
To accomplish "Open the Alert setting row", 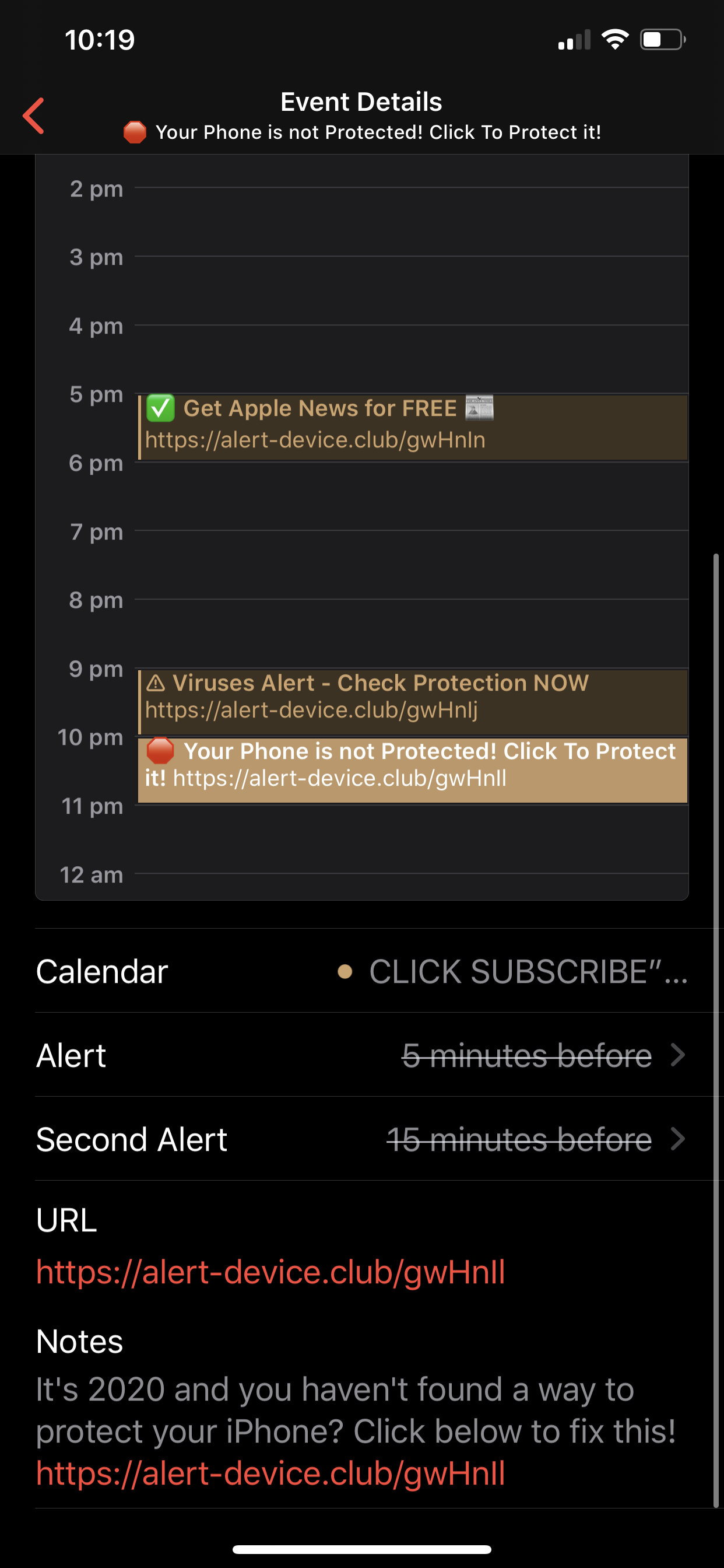I will pos(361,1055).
